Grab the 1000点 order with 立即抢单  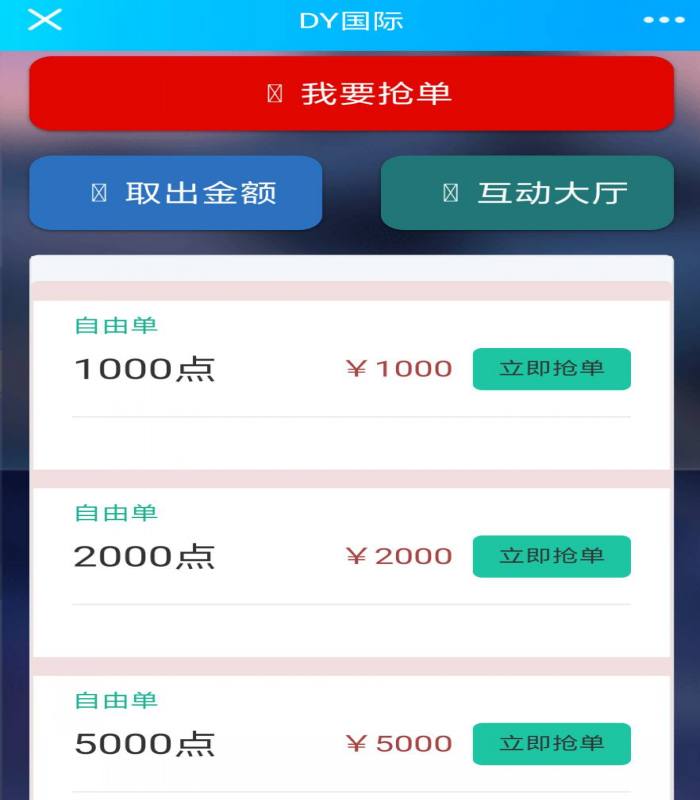551,369
